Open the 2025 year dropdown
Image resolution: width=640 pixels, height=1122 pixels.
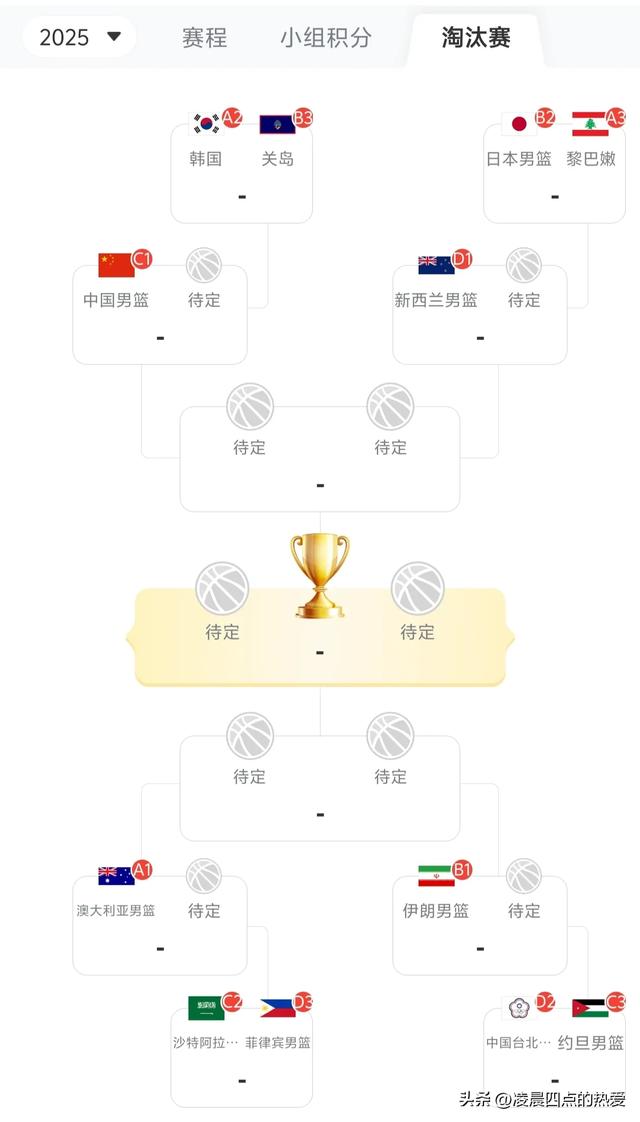(80, 37)
